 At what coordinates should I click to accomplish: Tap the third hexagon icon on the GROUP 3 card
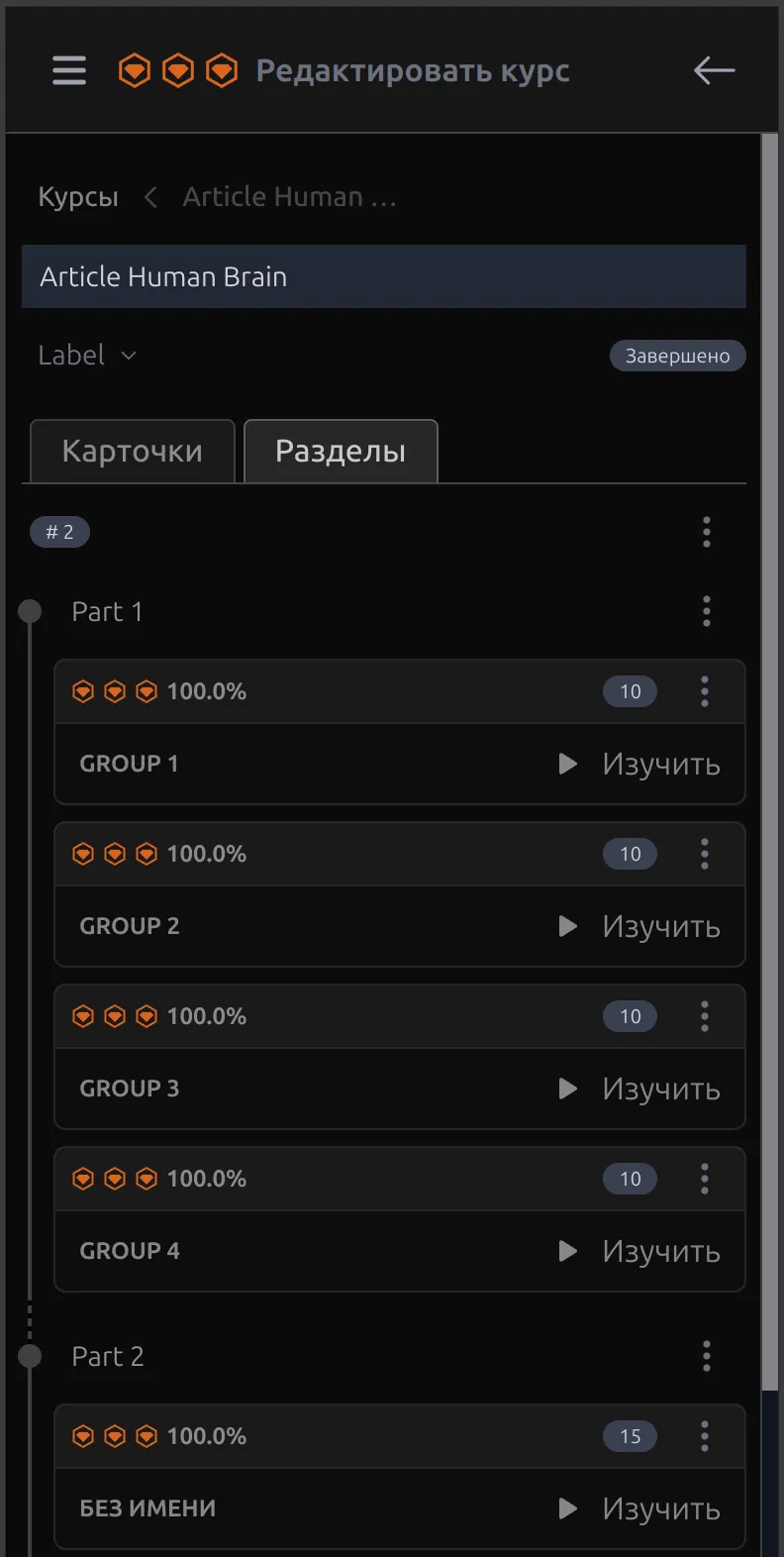click(147, 1015)
